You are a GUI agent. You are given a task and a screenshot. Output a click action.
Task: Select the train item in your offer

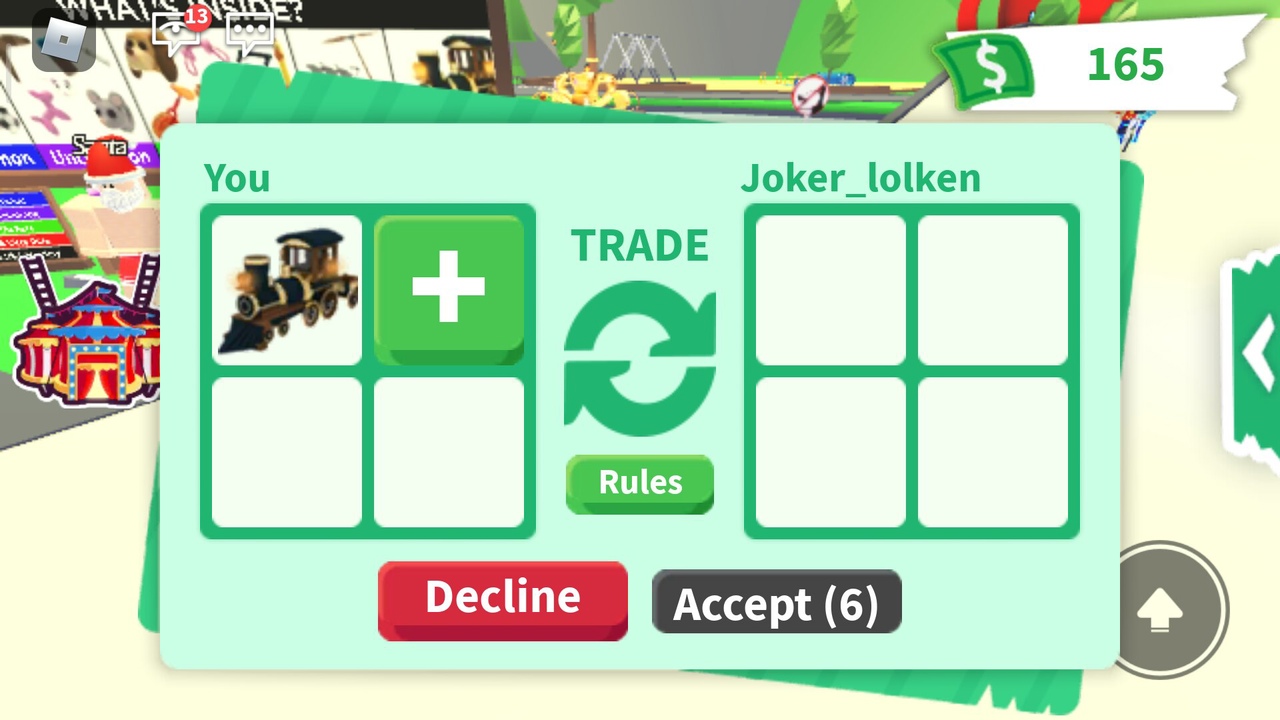tap(287, 290)
